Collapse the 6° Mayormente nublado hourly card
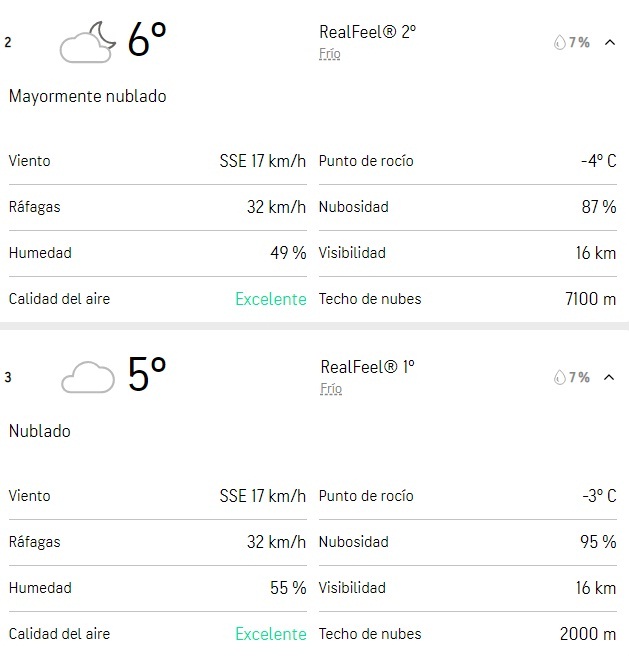This screenshot has width=629, height=656. click(x=610, y=43)
